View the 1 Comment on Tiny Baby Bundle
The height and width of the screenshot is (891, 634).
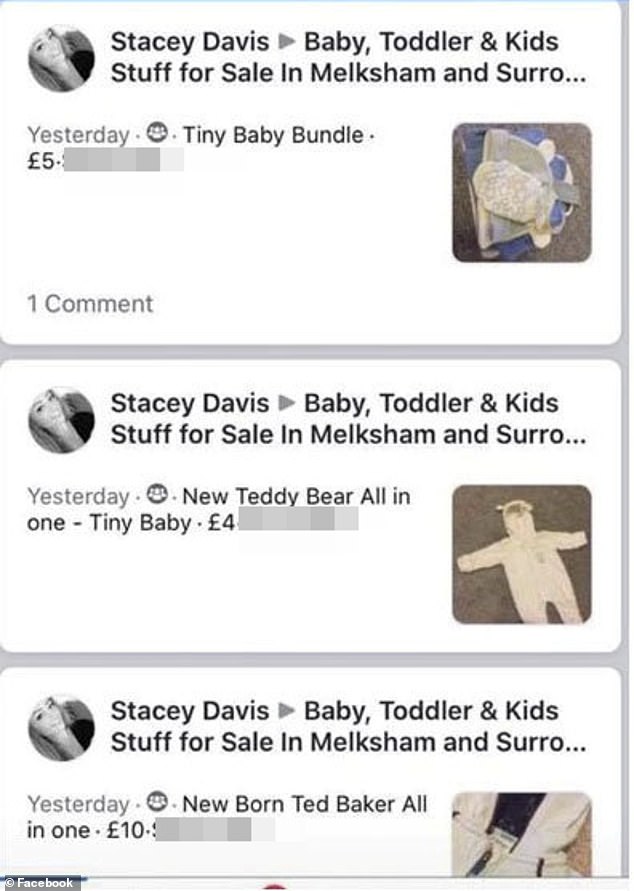tap(90, 304)
